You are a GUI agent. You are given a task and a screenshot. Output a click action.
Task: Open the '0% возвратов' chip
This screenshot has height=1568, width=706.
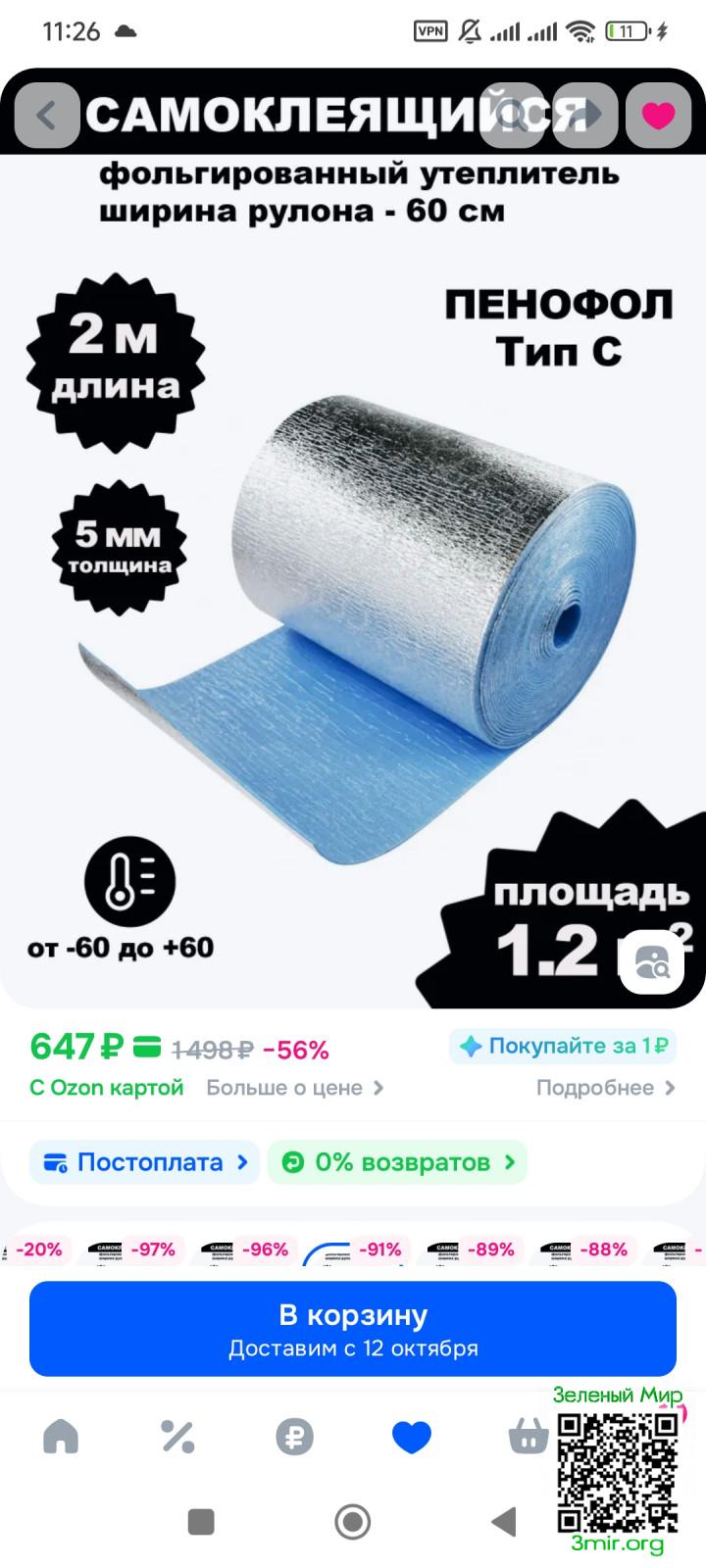[397, 1162]
